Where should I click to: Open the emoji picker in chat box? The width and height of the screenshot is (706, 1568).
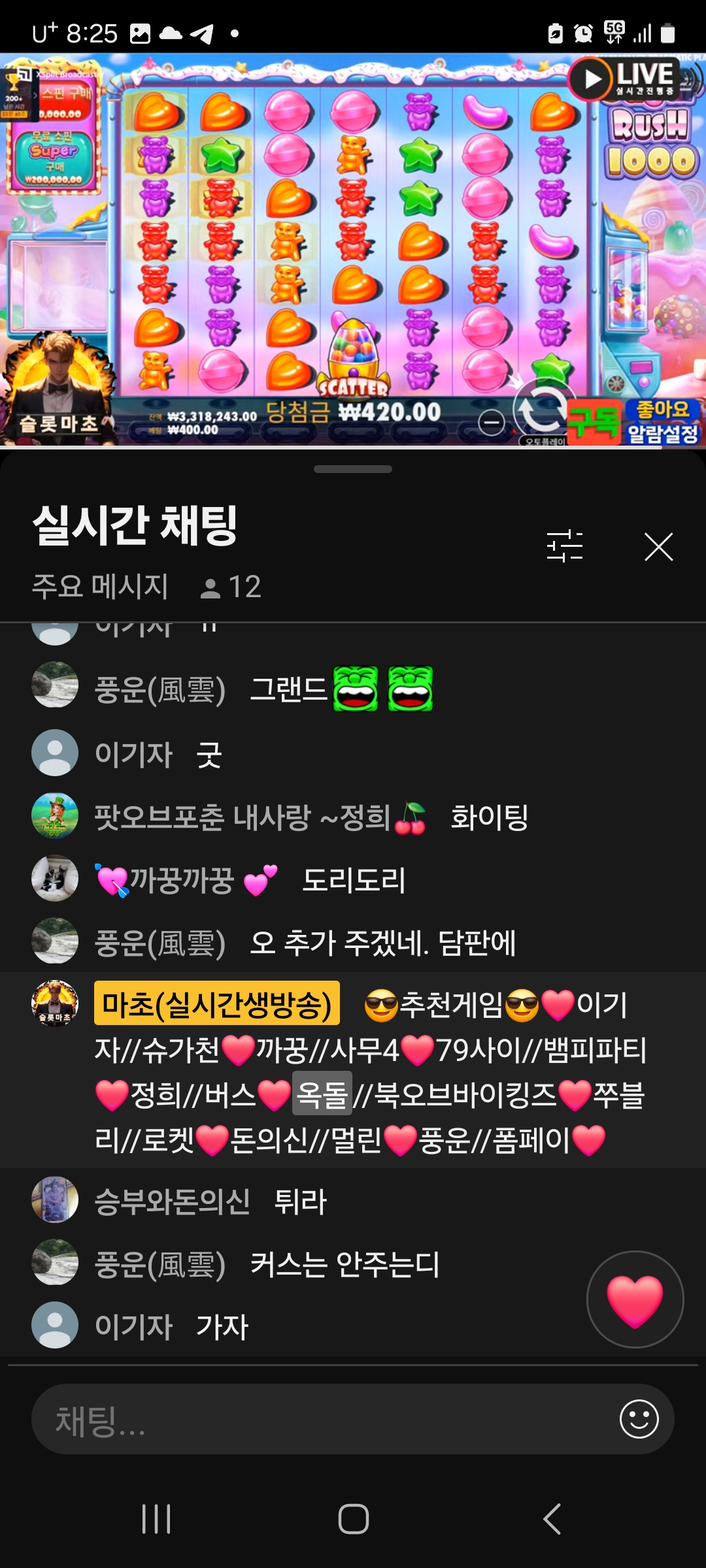point(639,1419)
